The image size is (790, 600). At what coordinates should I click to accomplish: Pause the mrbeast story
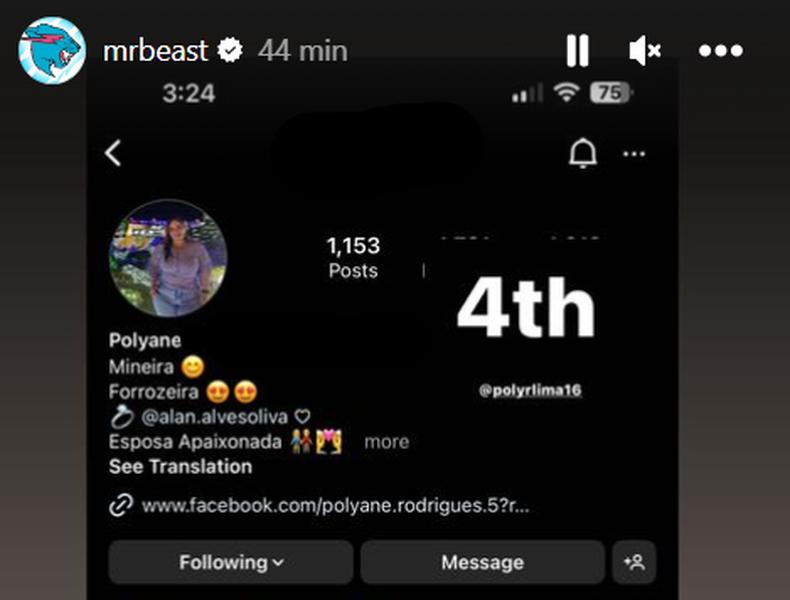pyautogui.click(x=577, y=51)
